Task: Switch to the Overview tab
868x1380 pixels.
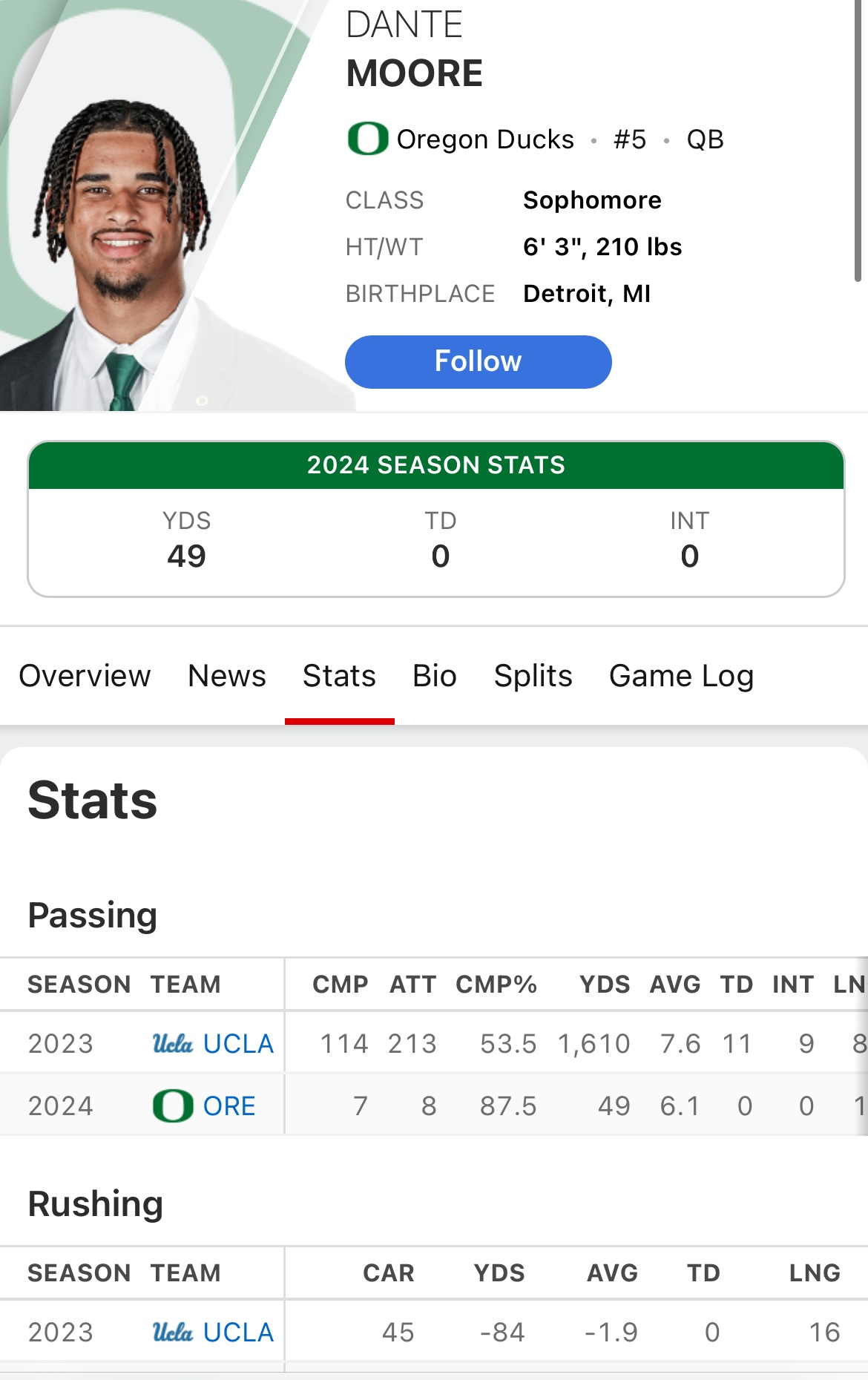Action: [x=85, y=676]
